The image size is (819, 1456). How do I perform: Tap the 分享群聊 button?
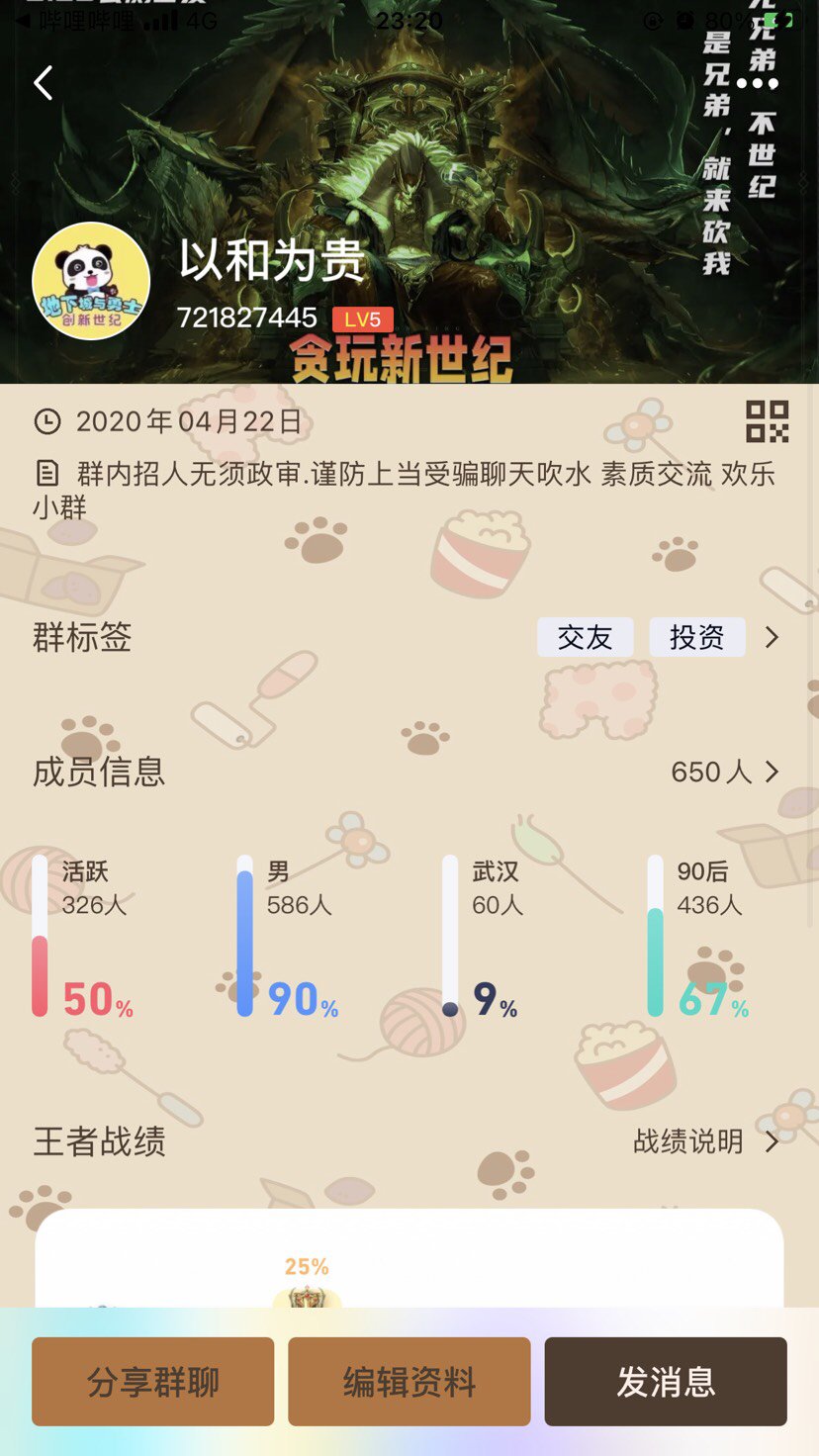point(153,1382)
